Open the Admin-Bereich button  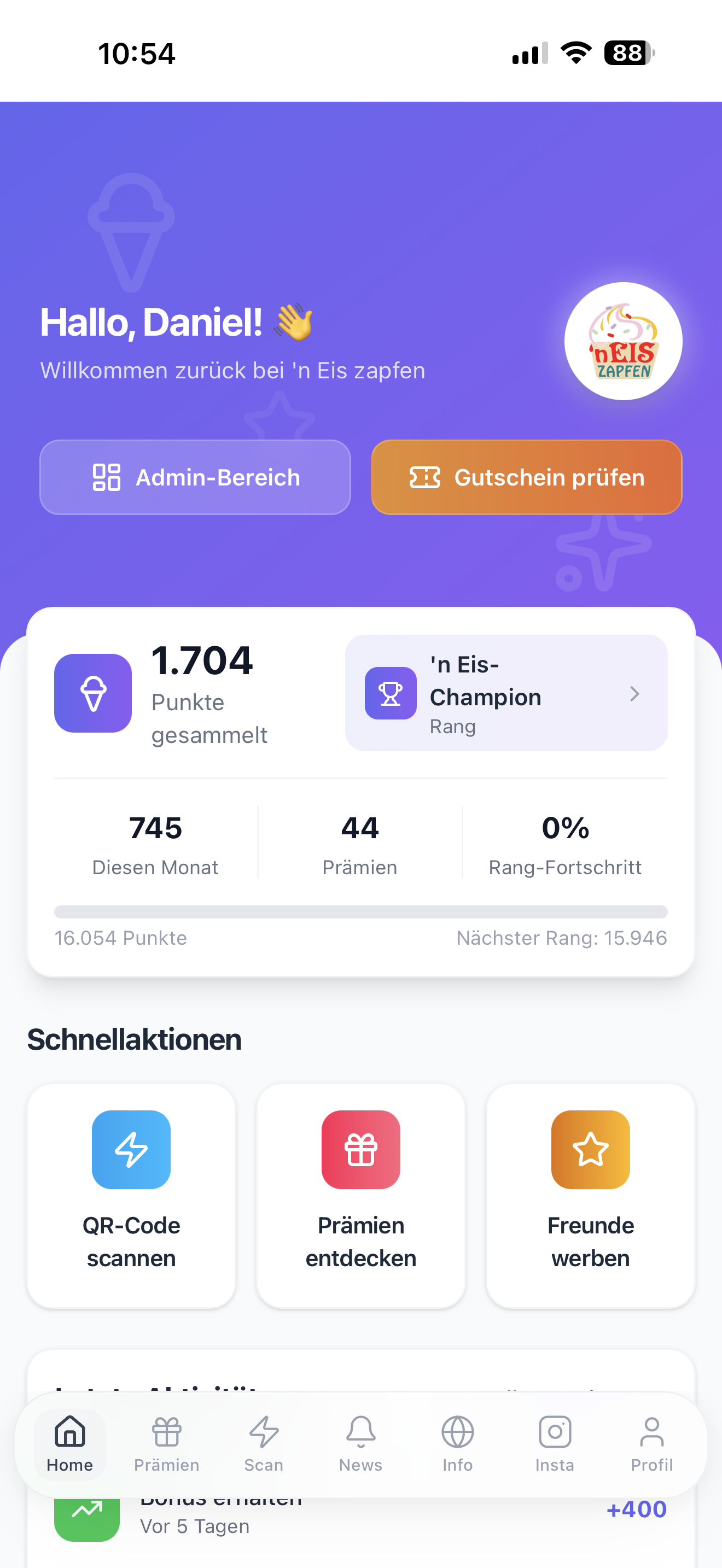[x=195, y=477]
